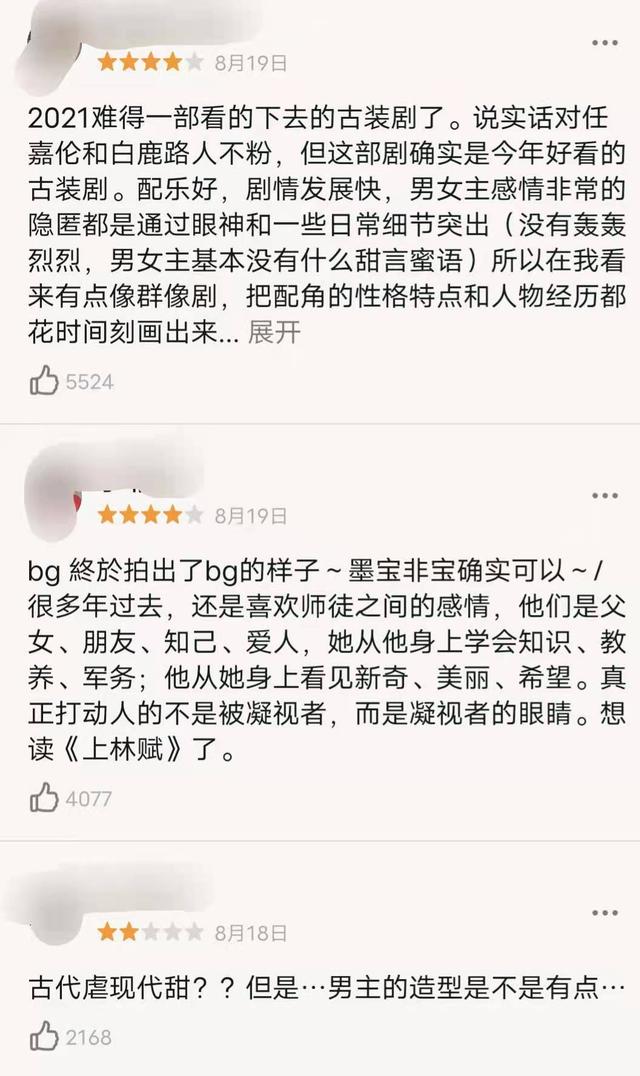Like the review with 5524 likes
The height and width of the screenshot is (1076, 640).
coord(45,380)
